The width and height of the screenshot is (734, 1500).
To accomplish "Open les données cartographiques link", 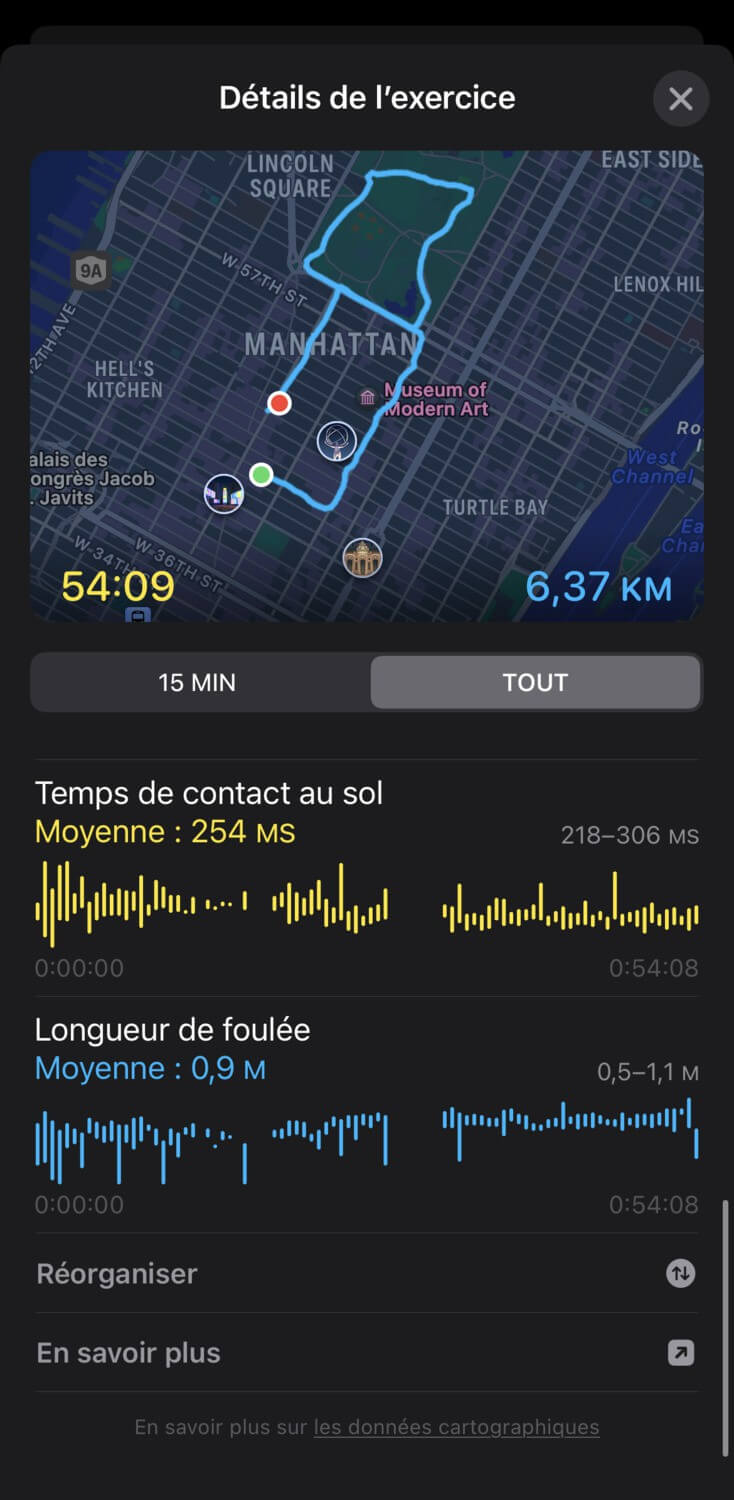I will 456,1427.
